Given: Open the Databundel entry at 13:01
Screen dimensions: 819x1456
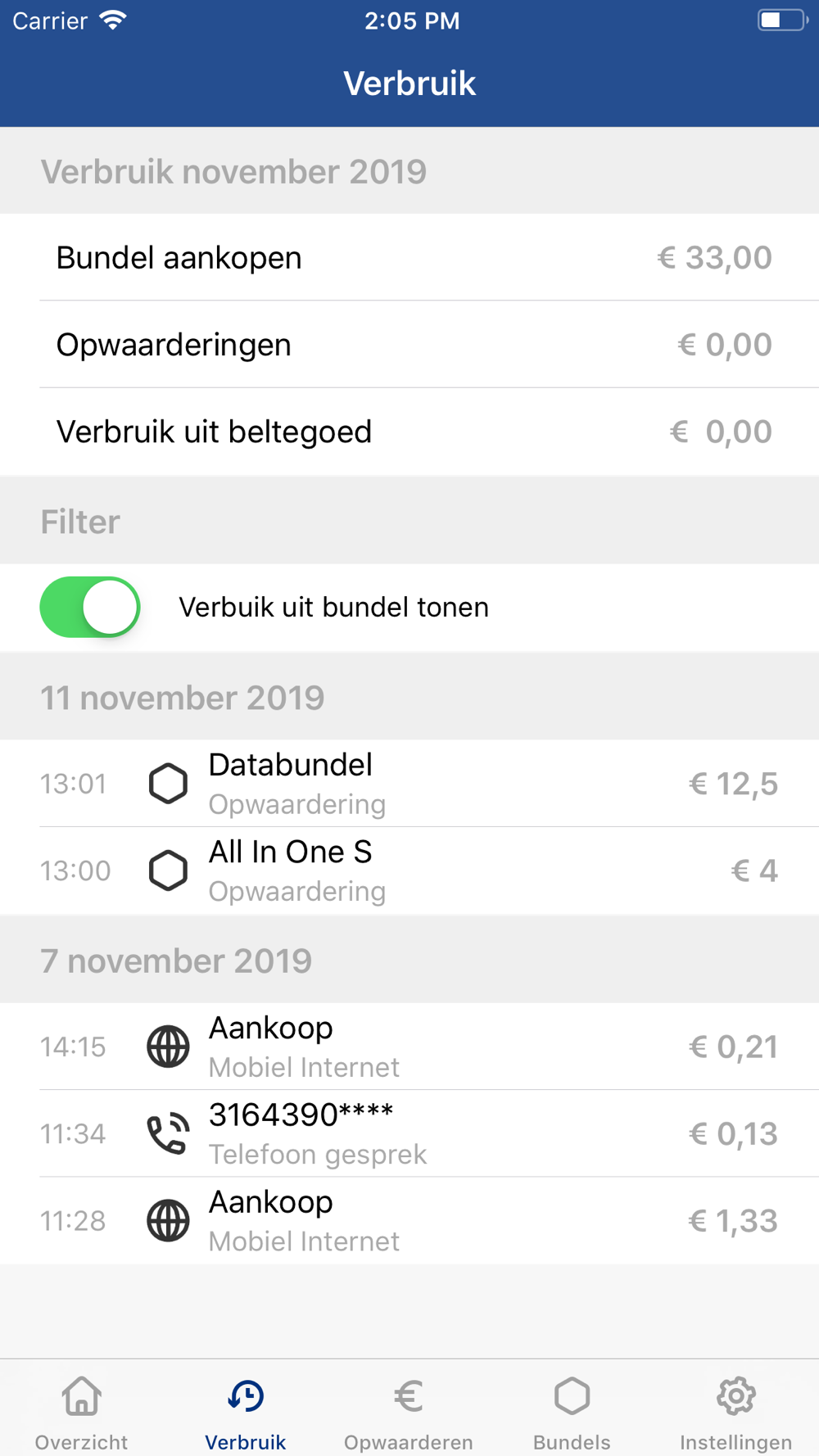Looking at the screenshot, I should (409, 784).
